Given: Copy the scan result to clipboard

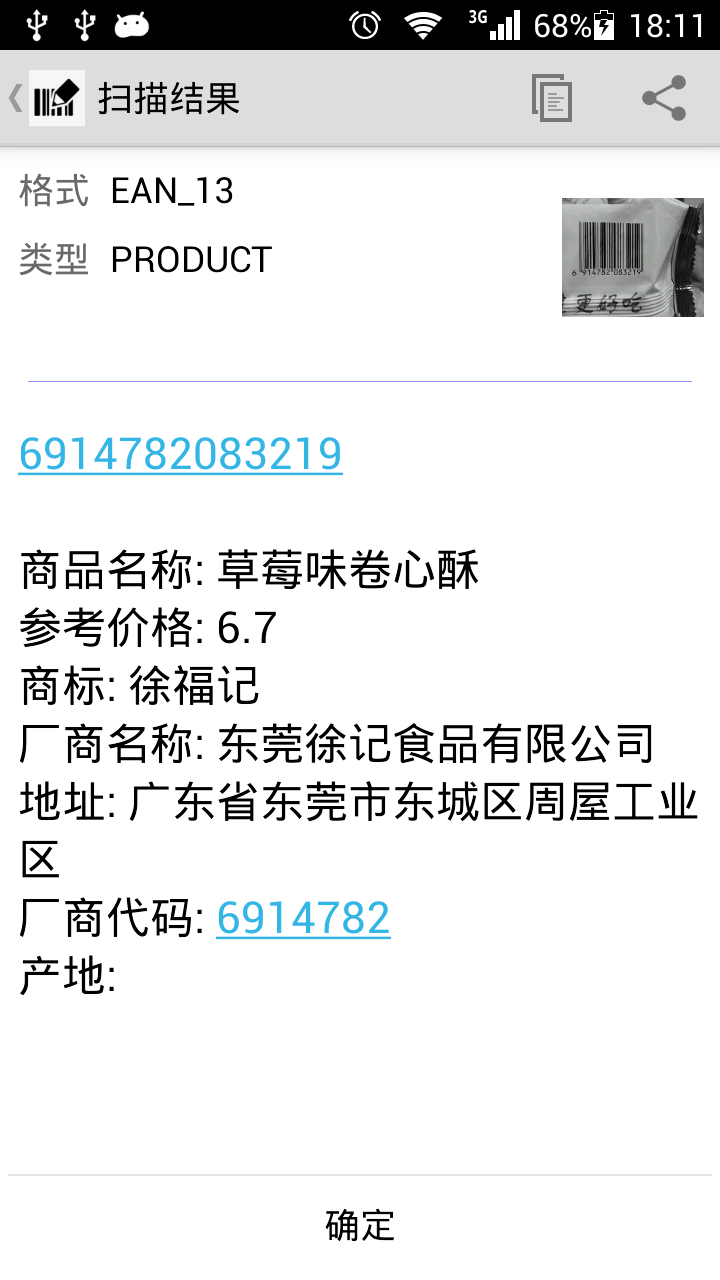Looking at the screenshot, I should click(552, 98).
